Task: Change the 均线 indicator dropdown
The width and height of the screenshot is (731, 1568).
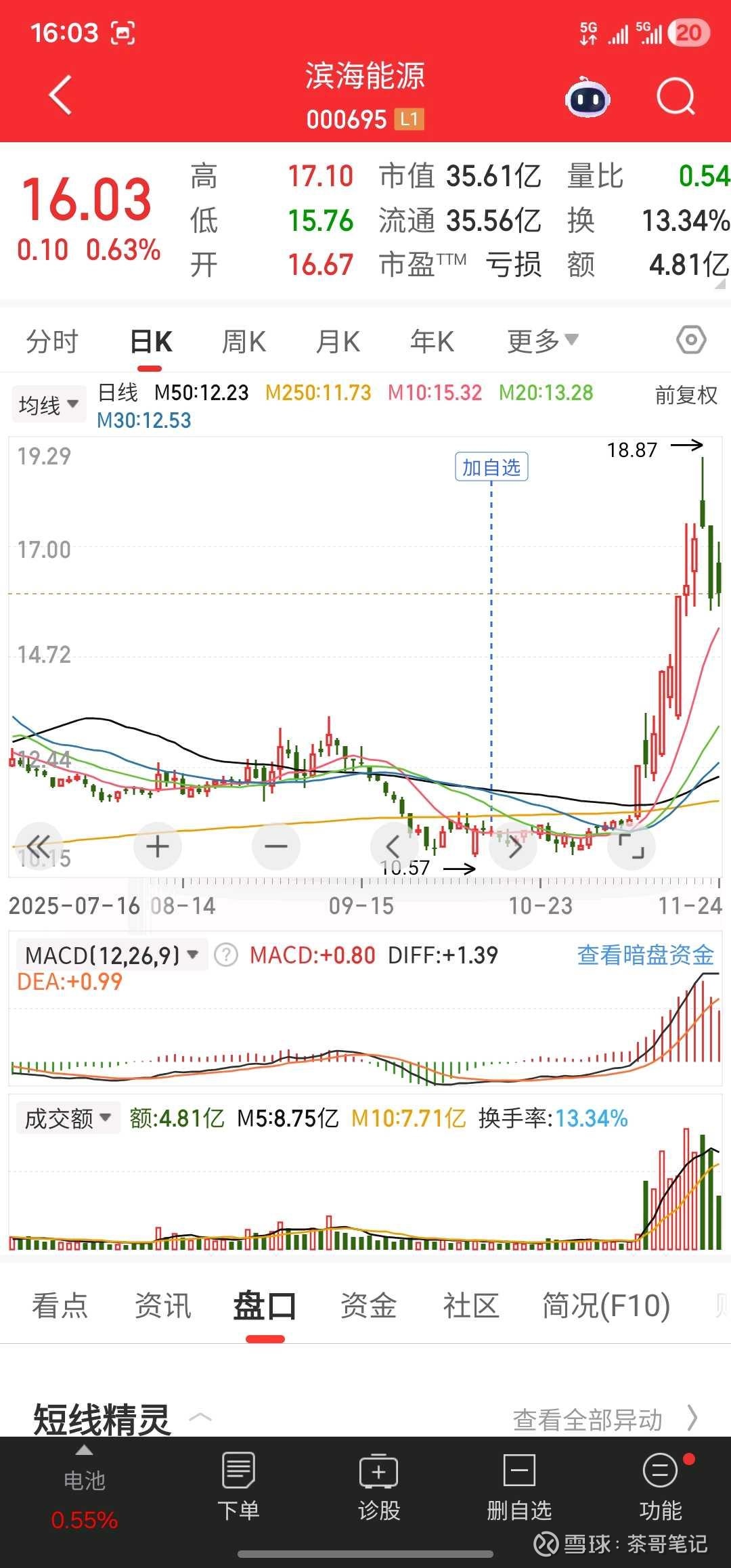Action: tap(49, 405)
